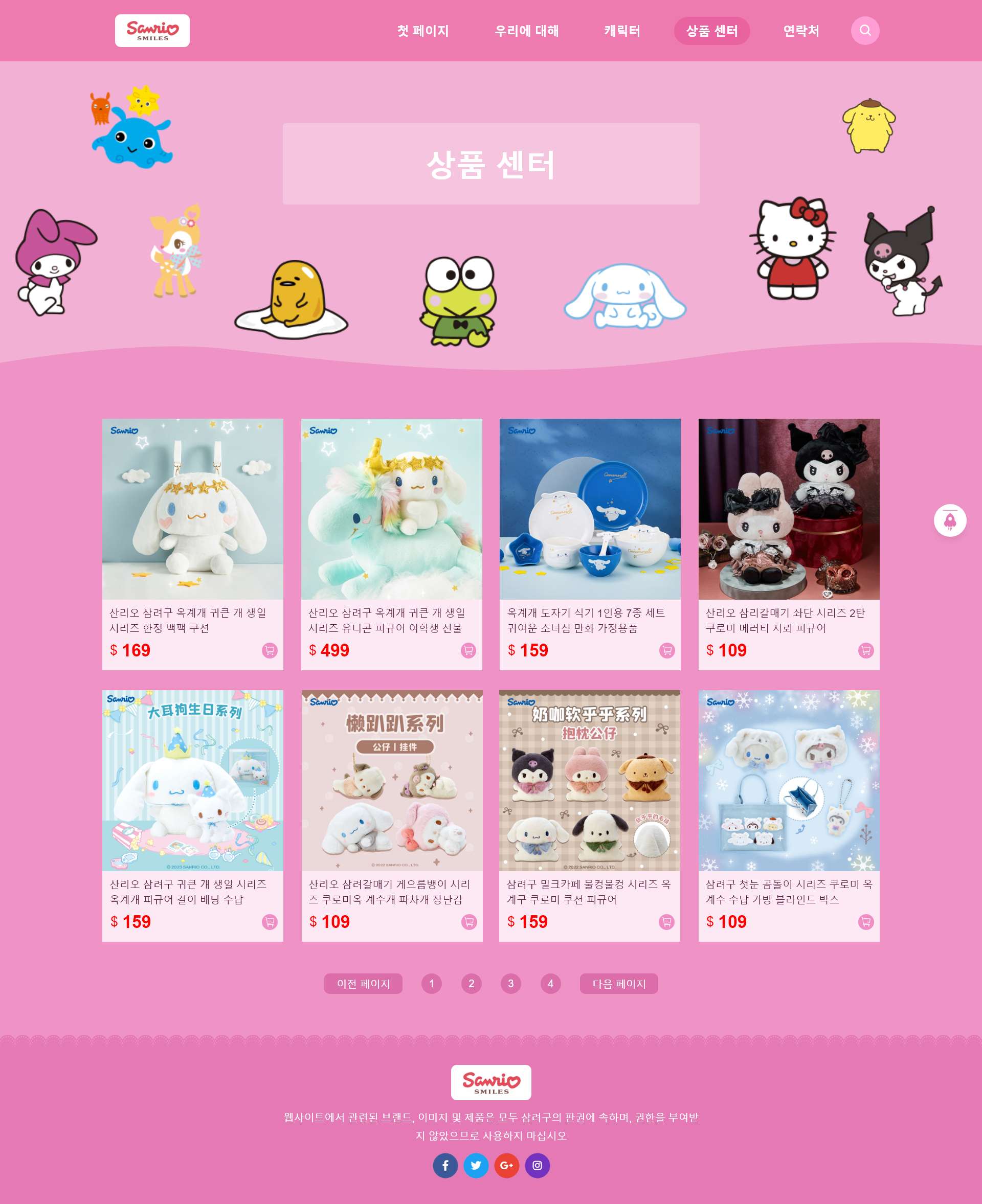Open the ceramic tableware 7-piece set card
This screenshot has width=982, height=1204.
[589, 509]
